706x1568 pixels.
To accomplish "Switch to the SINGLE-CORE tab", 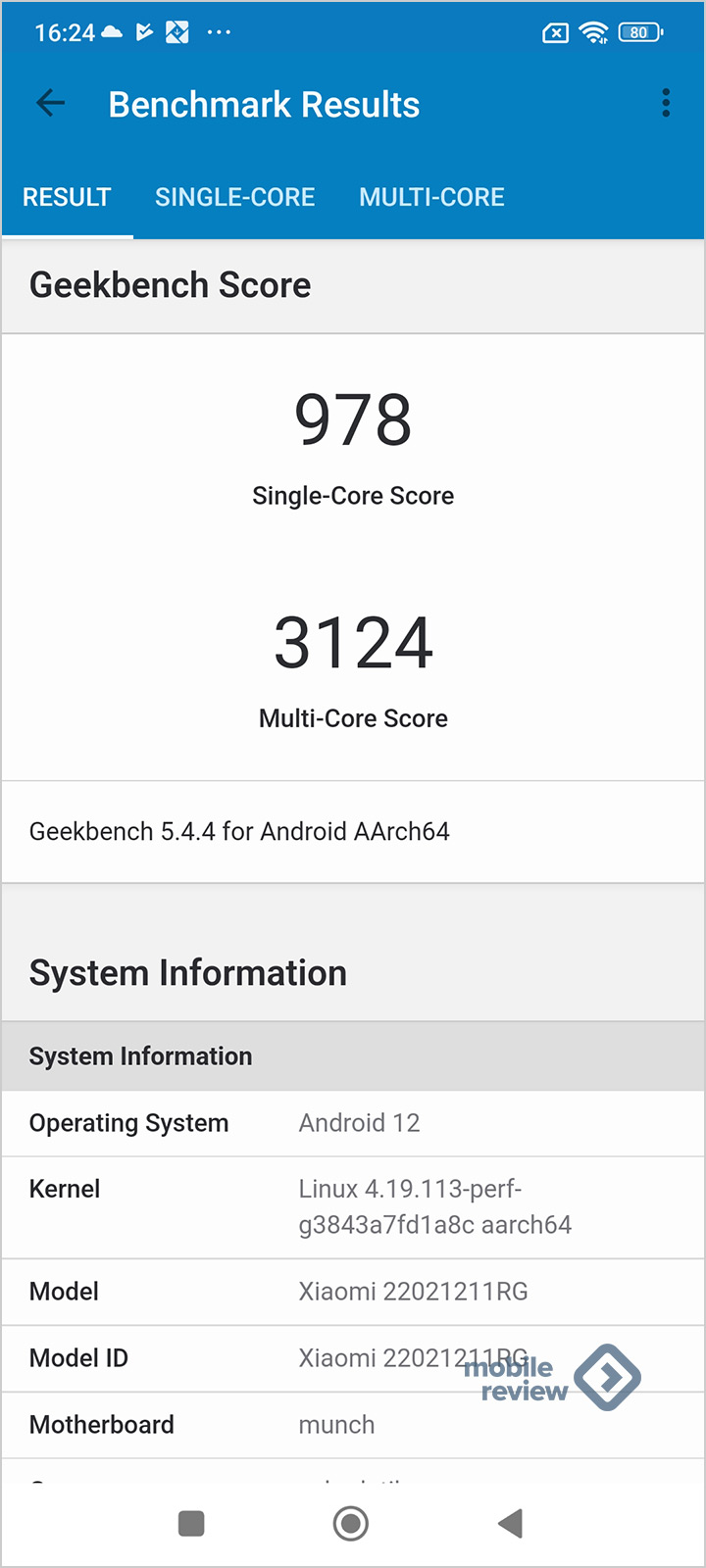I will [x=235, y=197].
